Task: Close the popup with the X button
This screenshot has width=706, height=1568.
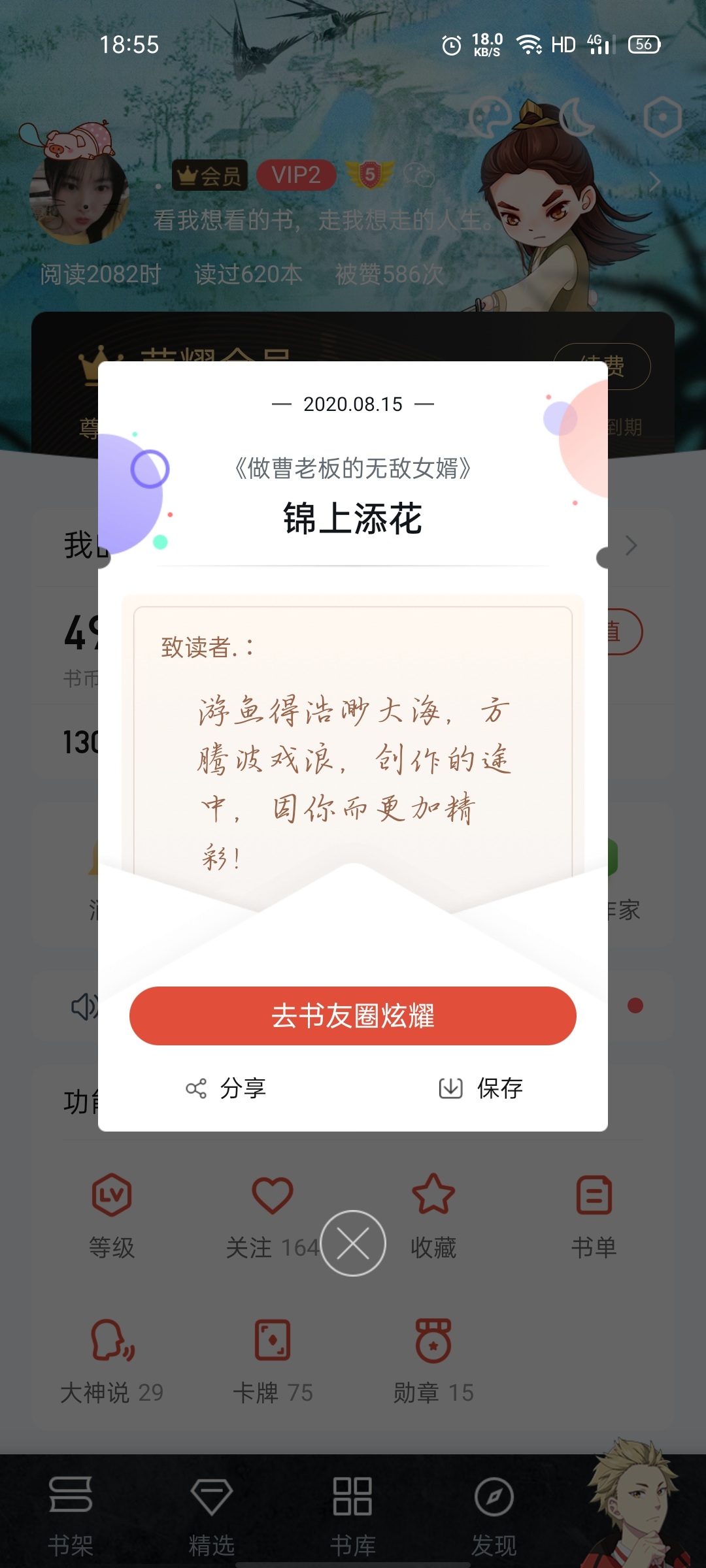Action: click(353, 1243)
